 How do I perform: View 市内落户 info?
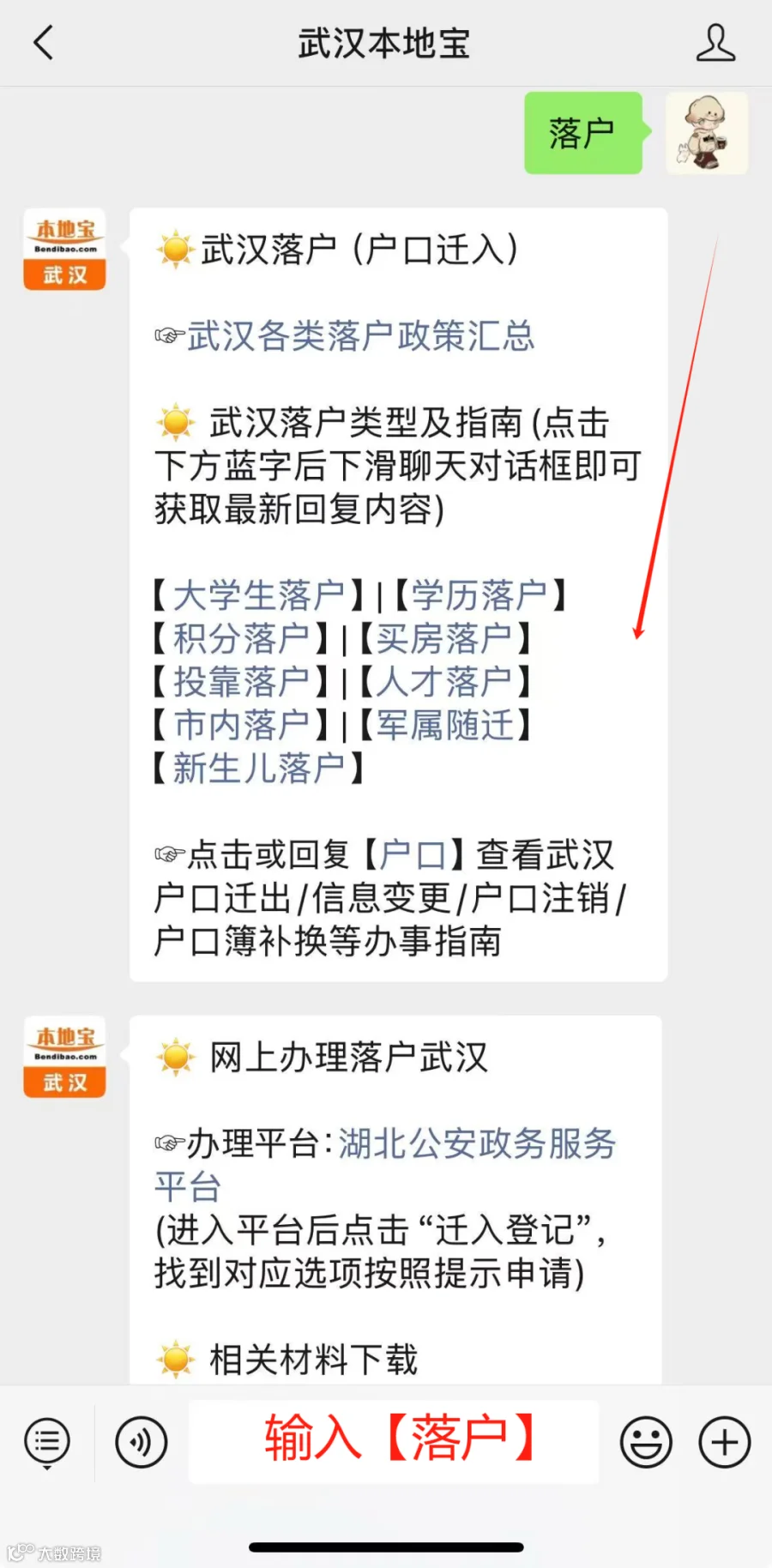pos(241,725)
